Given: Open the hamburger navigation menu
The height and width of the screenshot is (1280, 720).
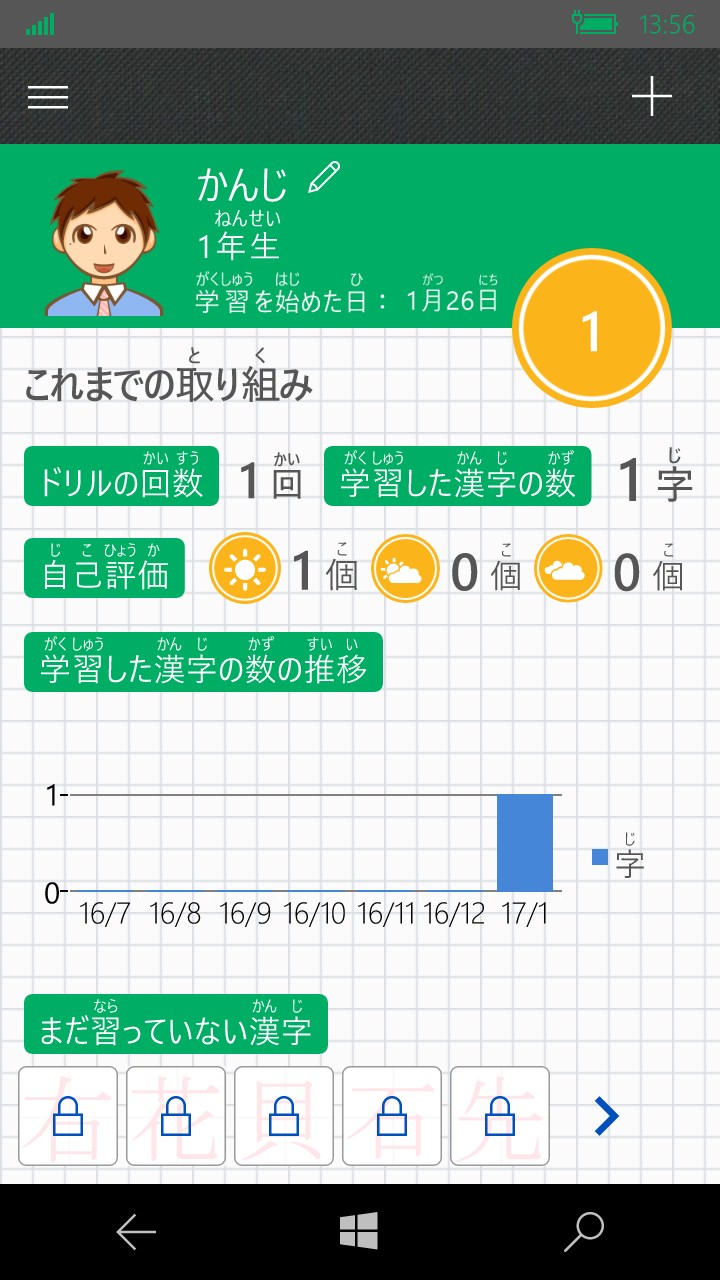Looking at the screenshot, I should (46, 97).
